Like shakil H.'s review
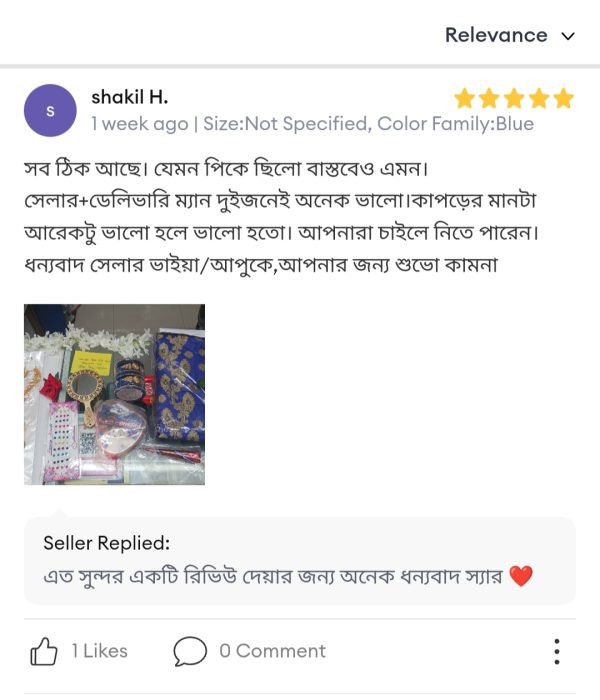The width and height of the screenshot is (600, 700). pyautogui.click(x=44, y=652)
